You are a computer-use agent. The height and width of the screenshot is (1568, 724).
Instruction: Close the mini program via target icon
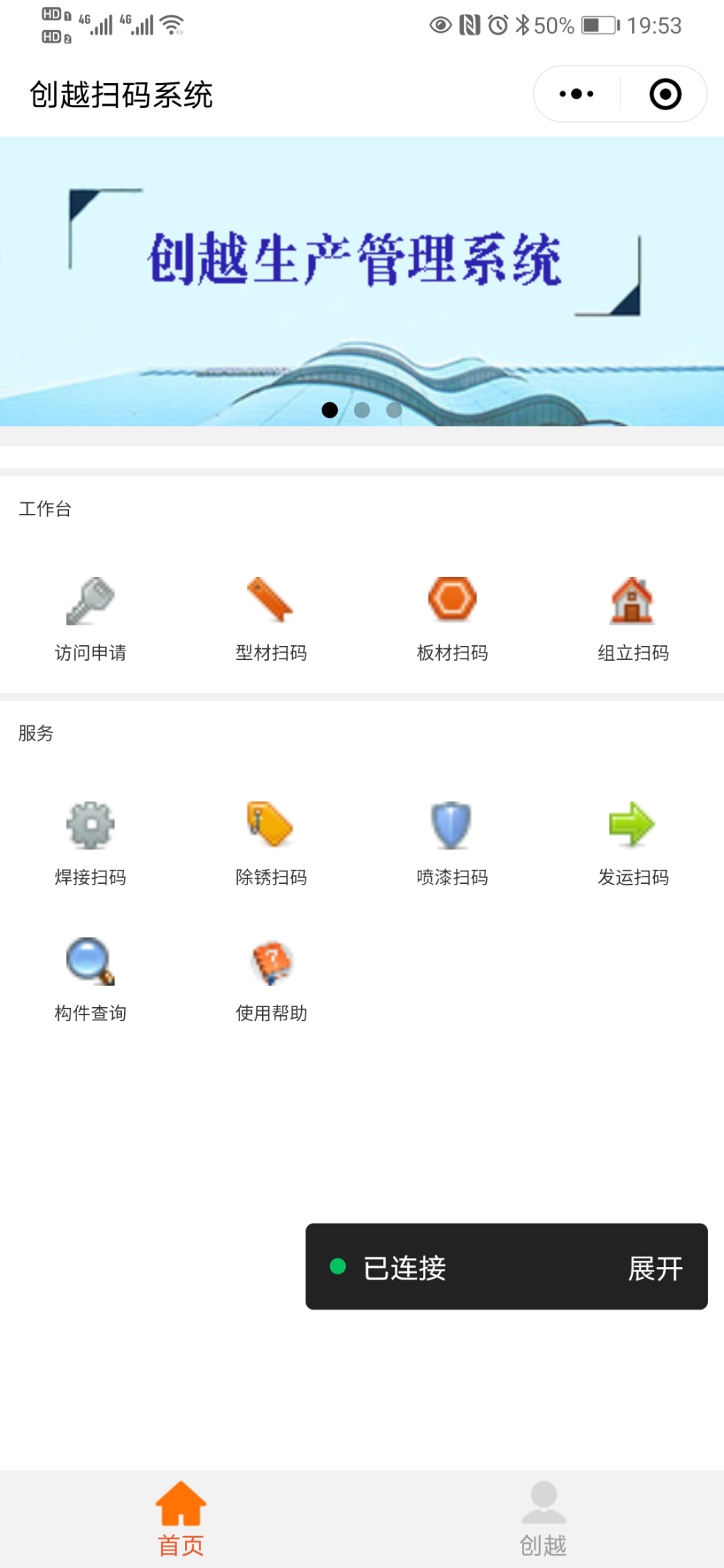665,94
